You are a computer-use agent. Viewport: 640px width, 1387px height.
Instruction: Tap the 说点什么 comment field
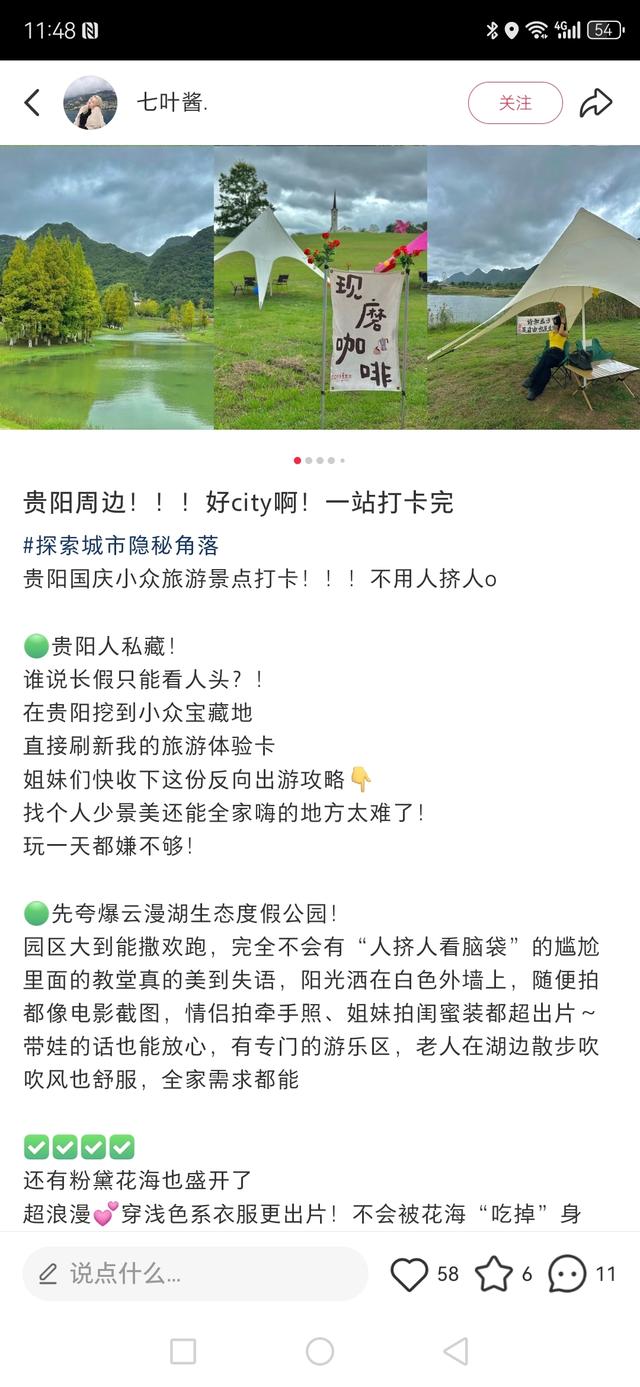click(195, 1273)
